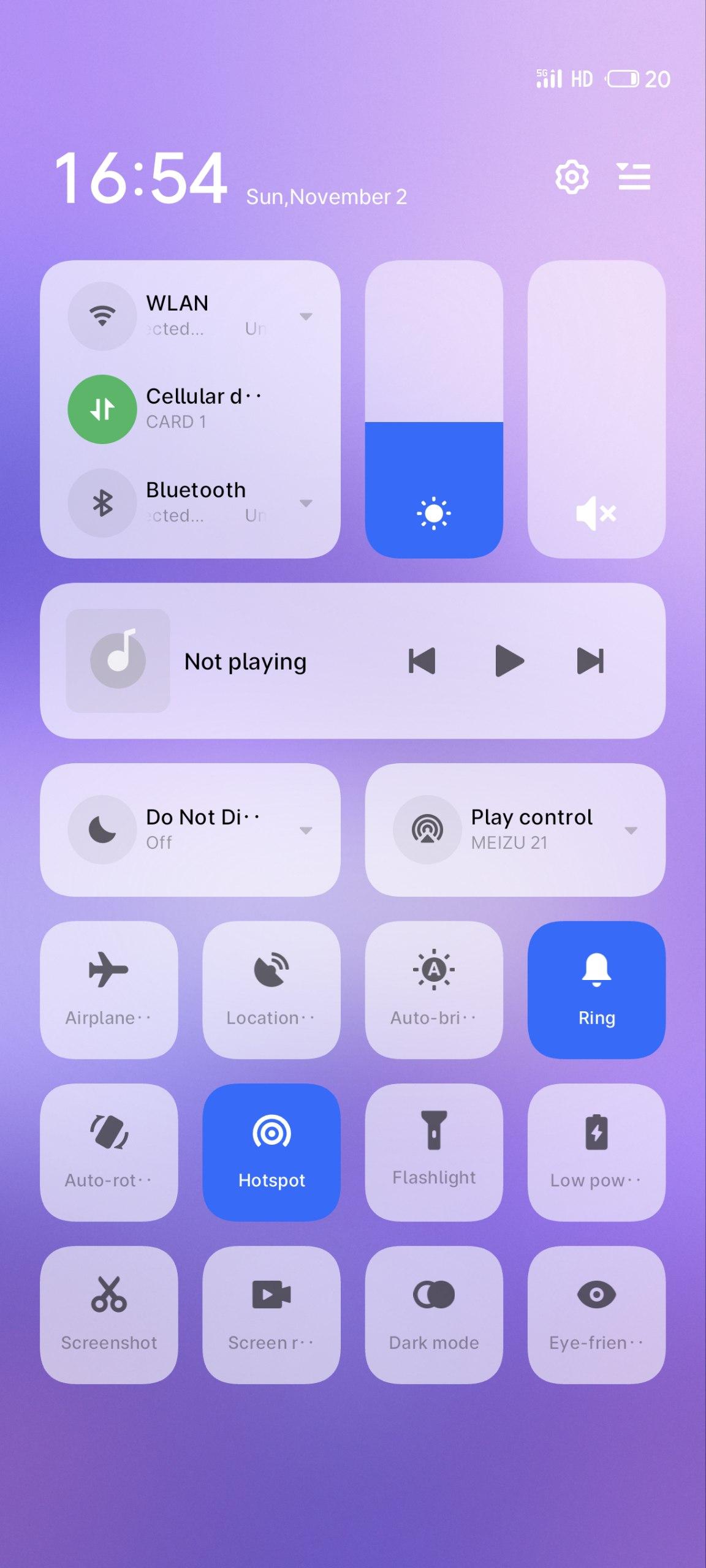Toggle the Bluetooth button
This screenshot has width=706, height=1568.
click(102, 503)
